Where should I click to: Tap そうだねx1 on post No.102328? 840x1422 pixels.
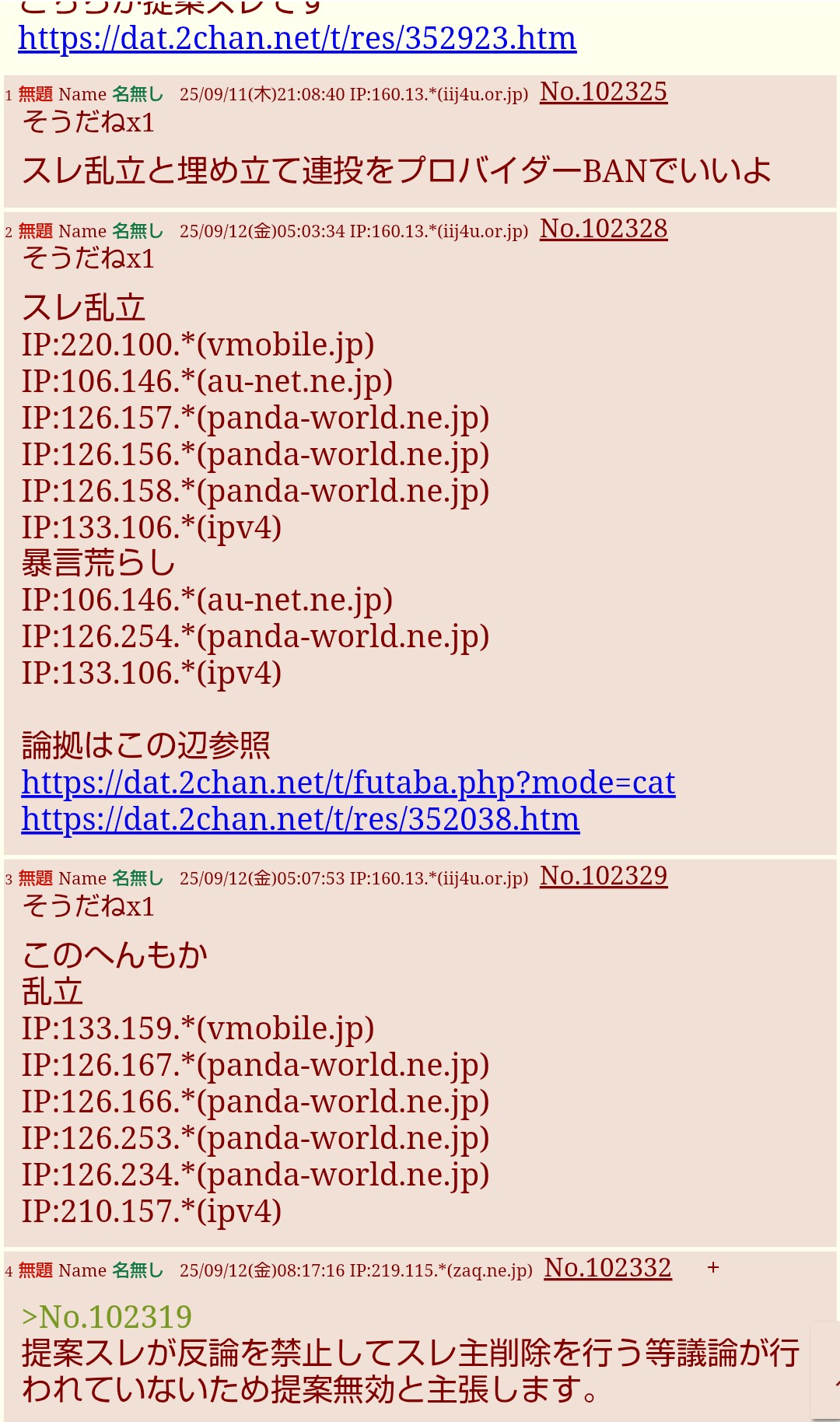click(x=89, y=258)
